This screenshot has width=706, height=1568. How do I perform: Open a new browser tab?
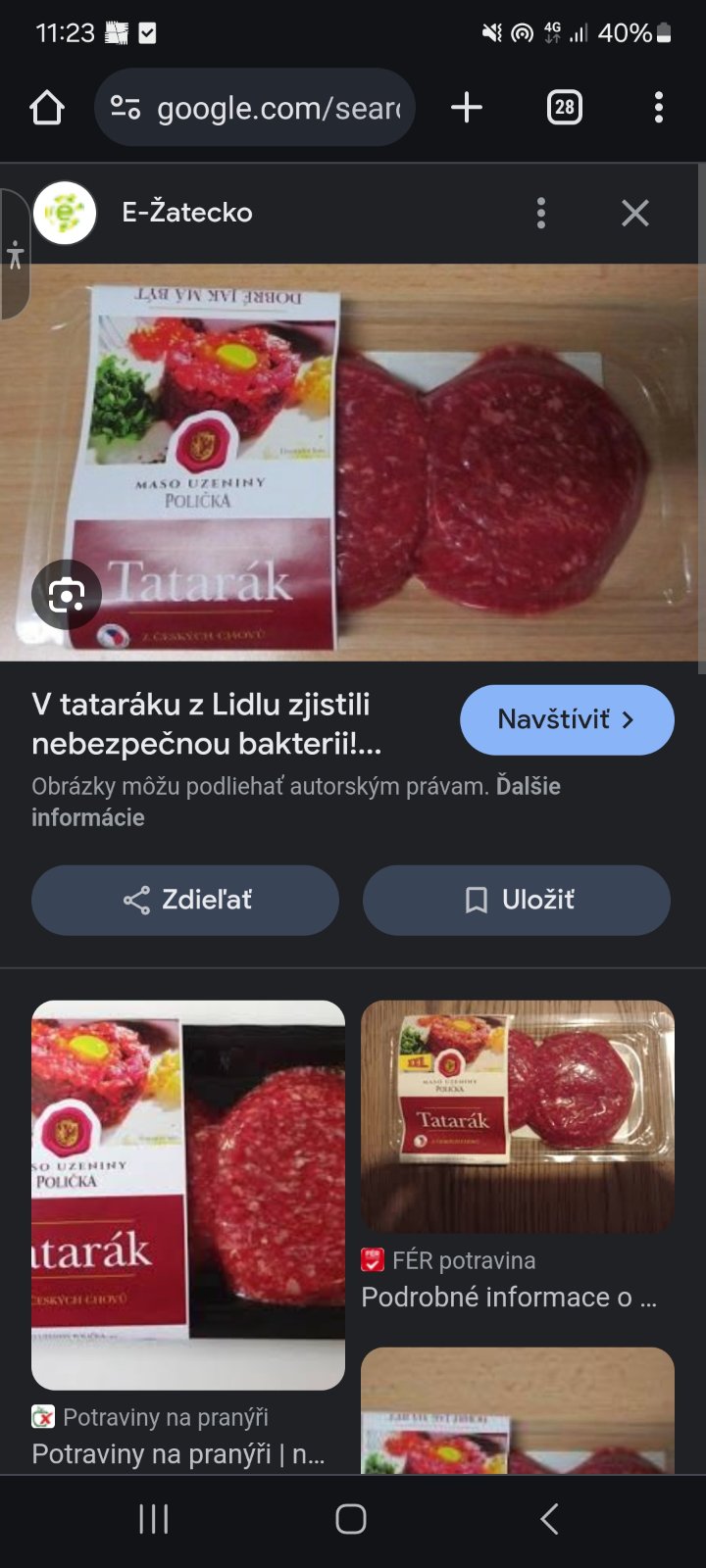(467, 108)
